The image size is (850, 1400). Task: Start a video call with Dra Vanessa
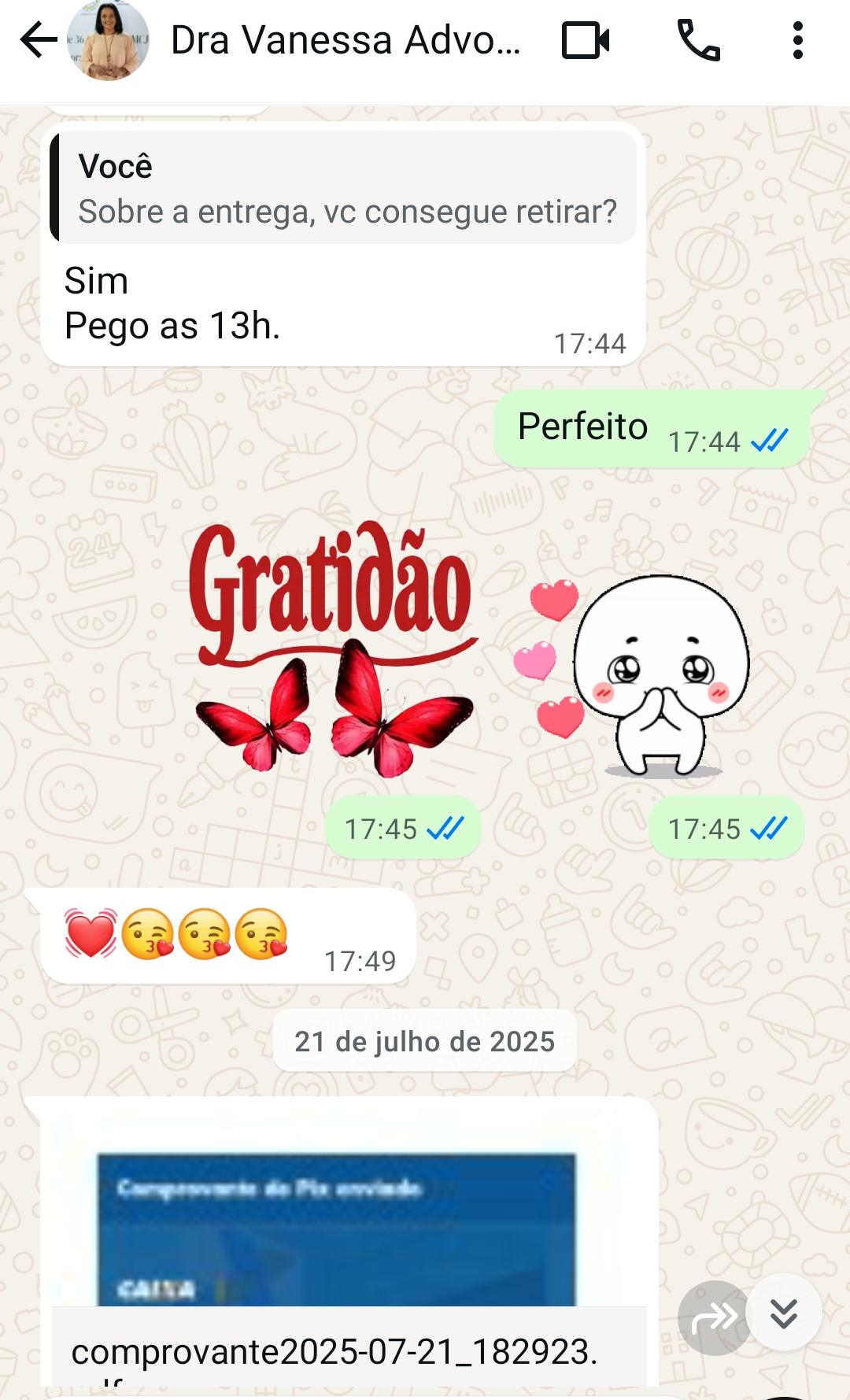pyautogui.click(x=586, y=40)
